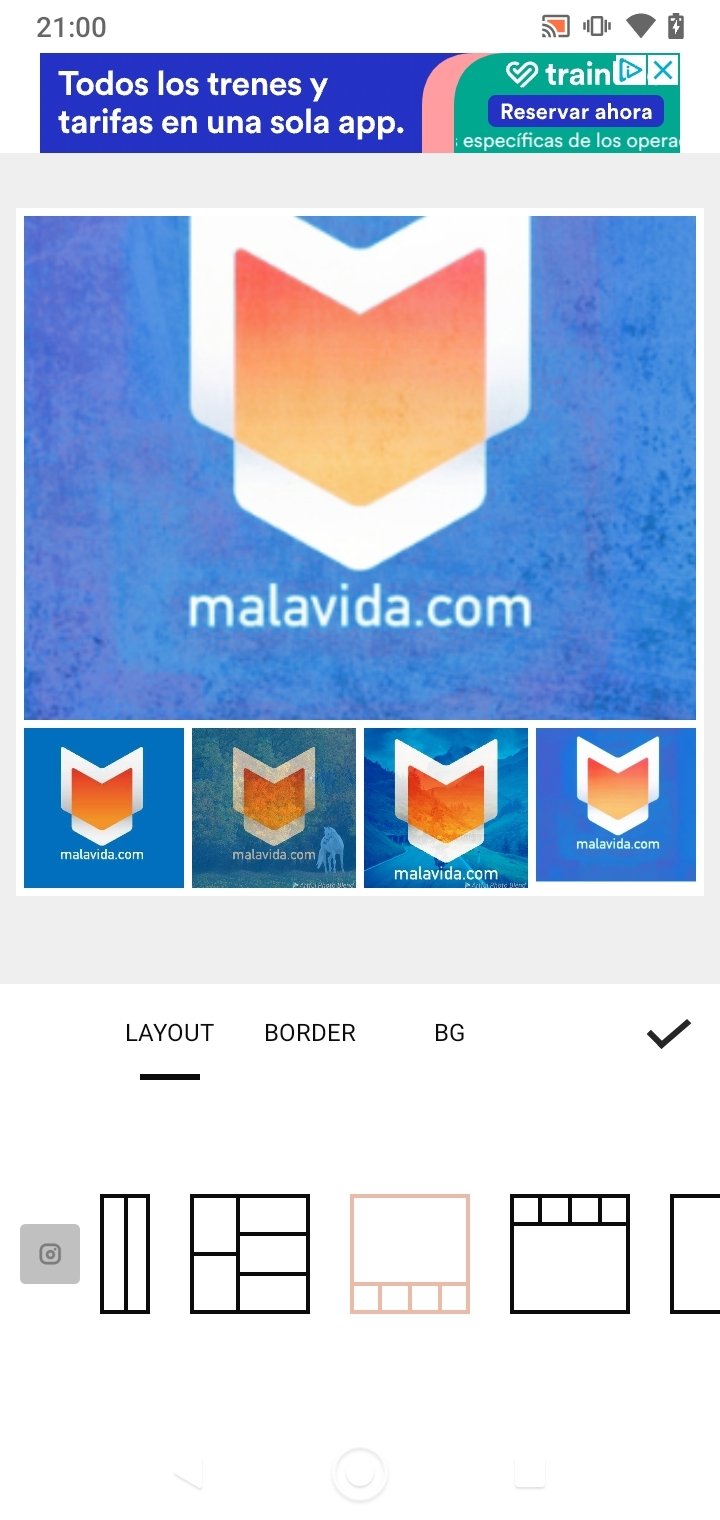Select the first small collage photo

coord(104,807)
